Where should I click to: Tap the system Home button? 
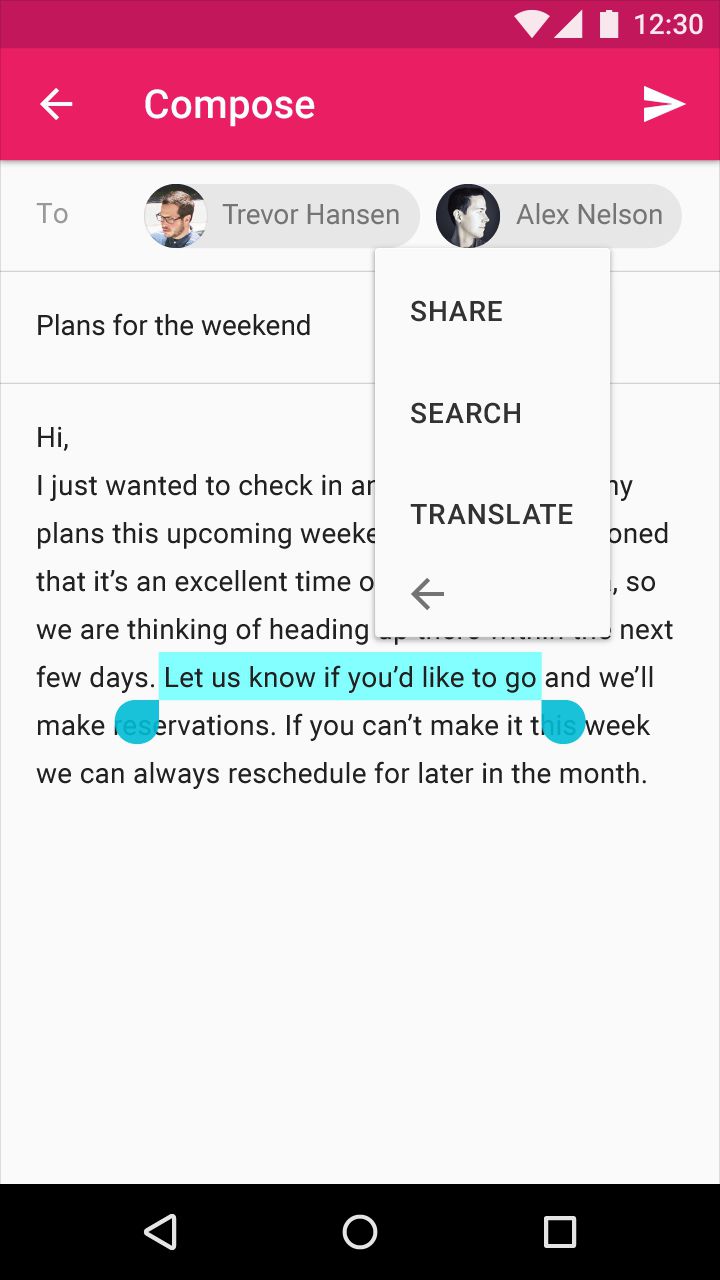(360, 1232)
